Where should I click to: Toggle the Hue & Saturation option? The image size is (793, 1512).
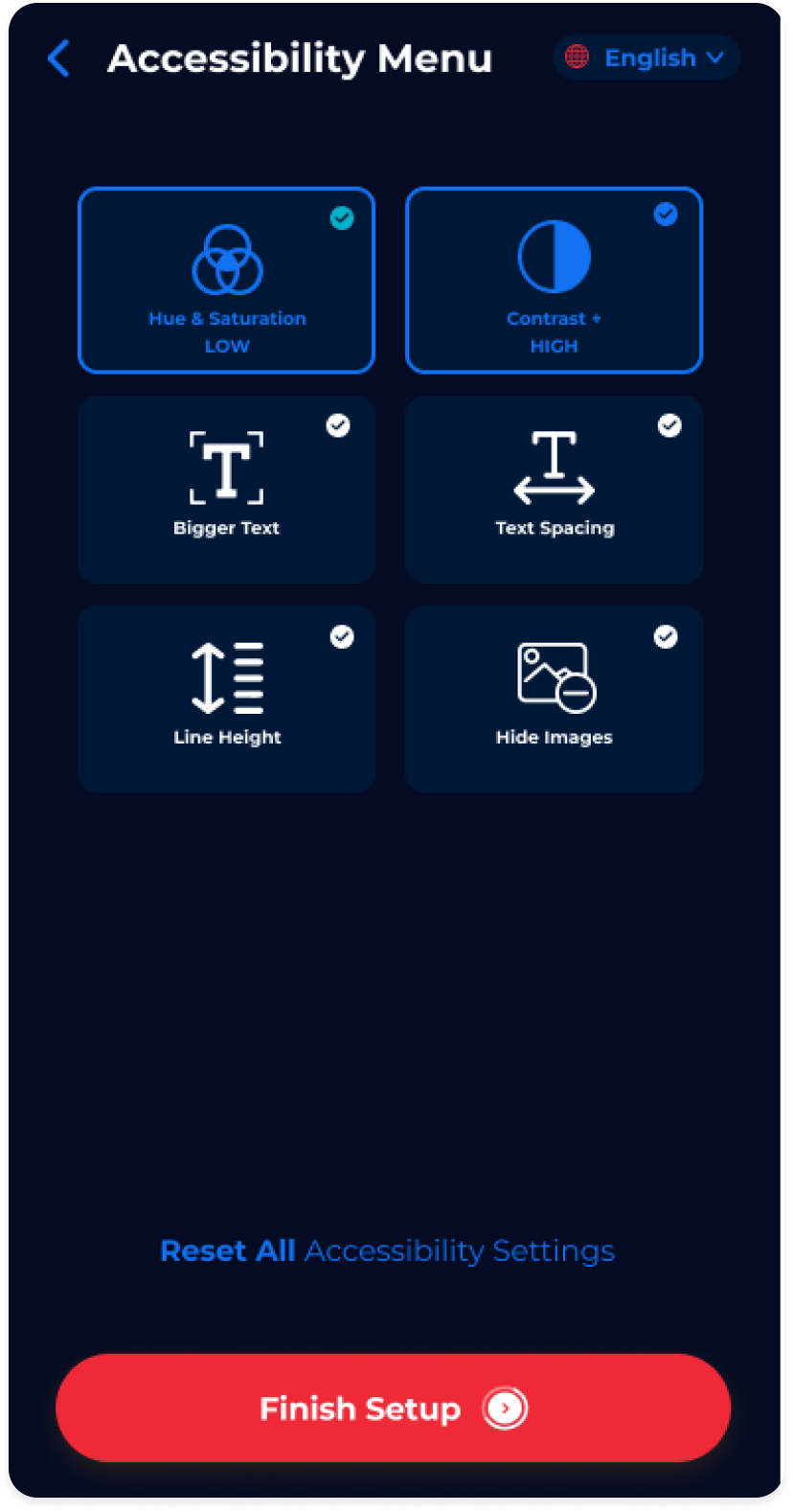(226, 280)
